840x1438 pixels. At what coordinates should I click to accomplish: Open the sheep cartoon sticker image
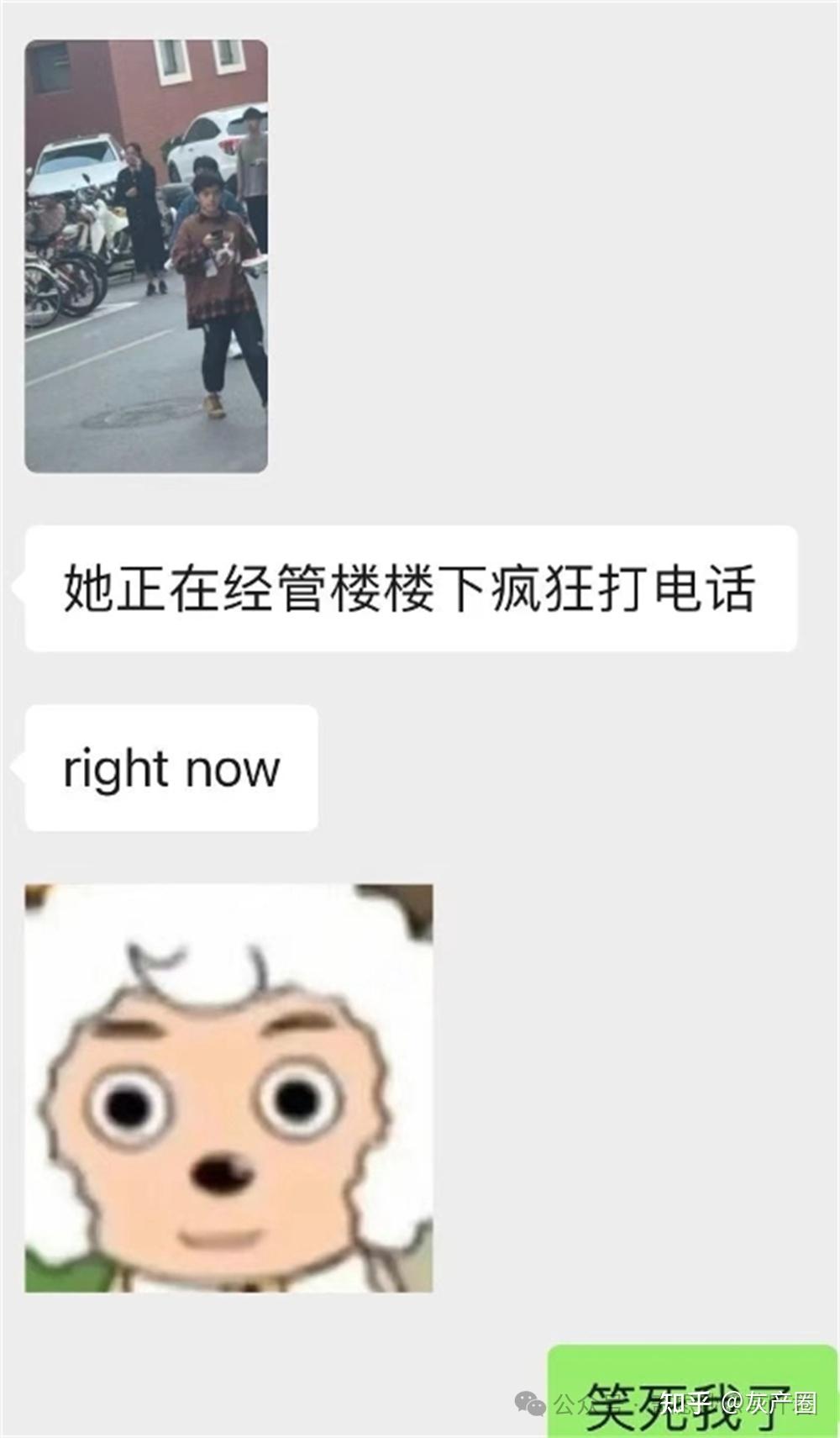point(228,1088)
